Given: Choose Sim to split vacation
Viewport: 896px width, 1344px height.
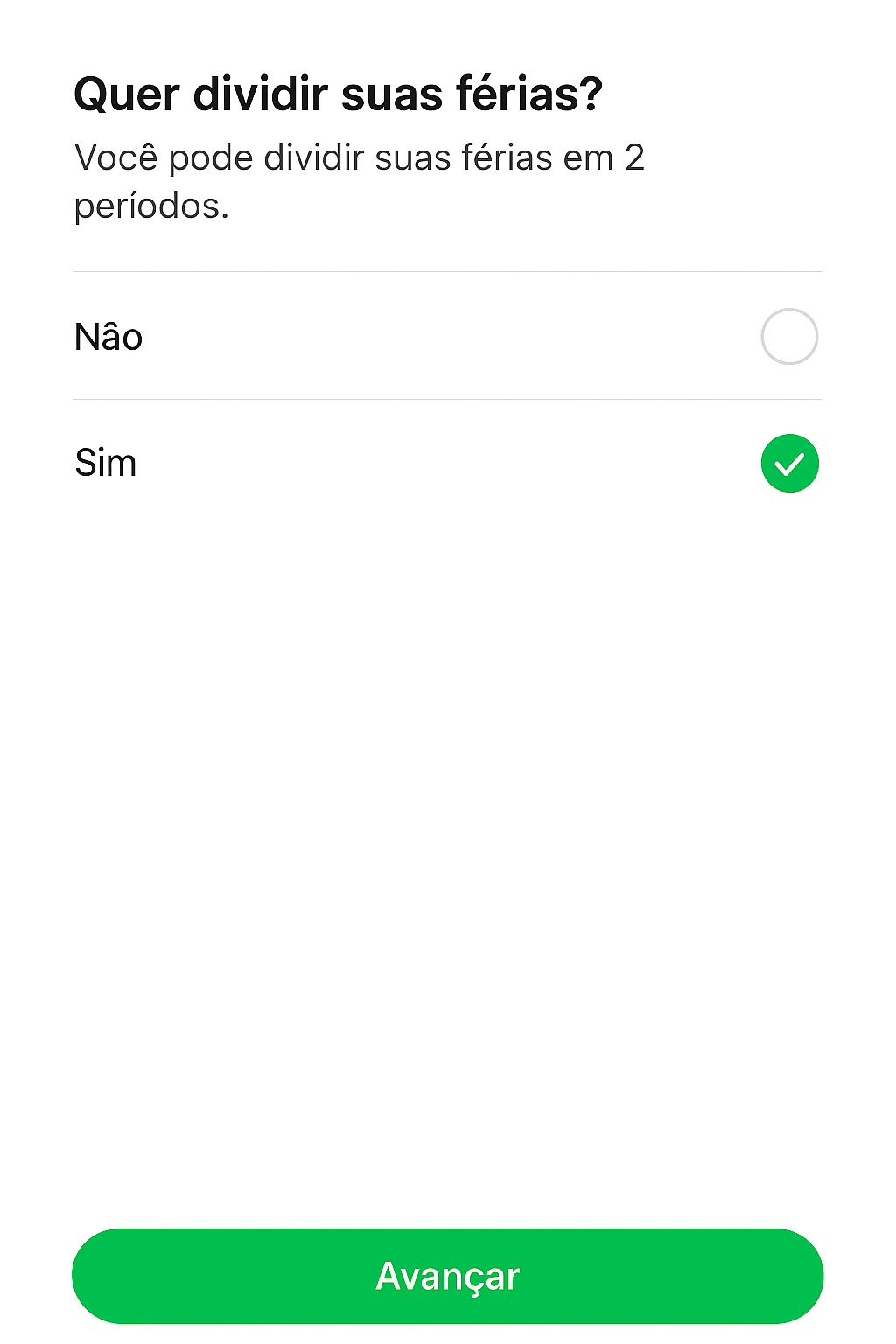Looking at the screenshot, I should click(x=788, y=464).
